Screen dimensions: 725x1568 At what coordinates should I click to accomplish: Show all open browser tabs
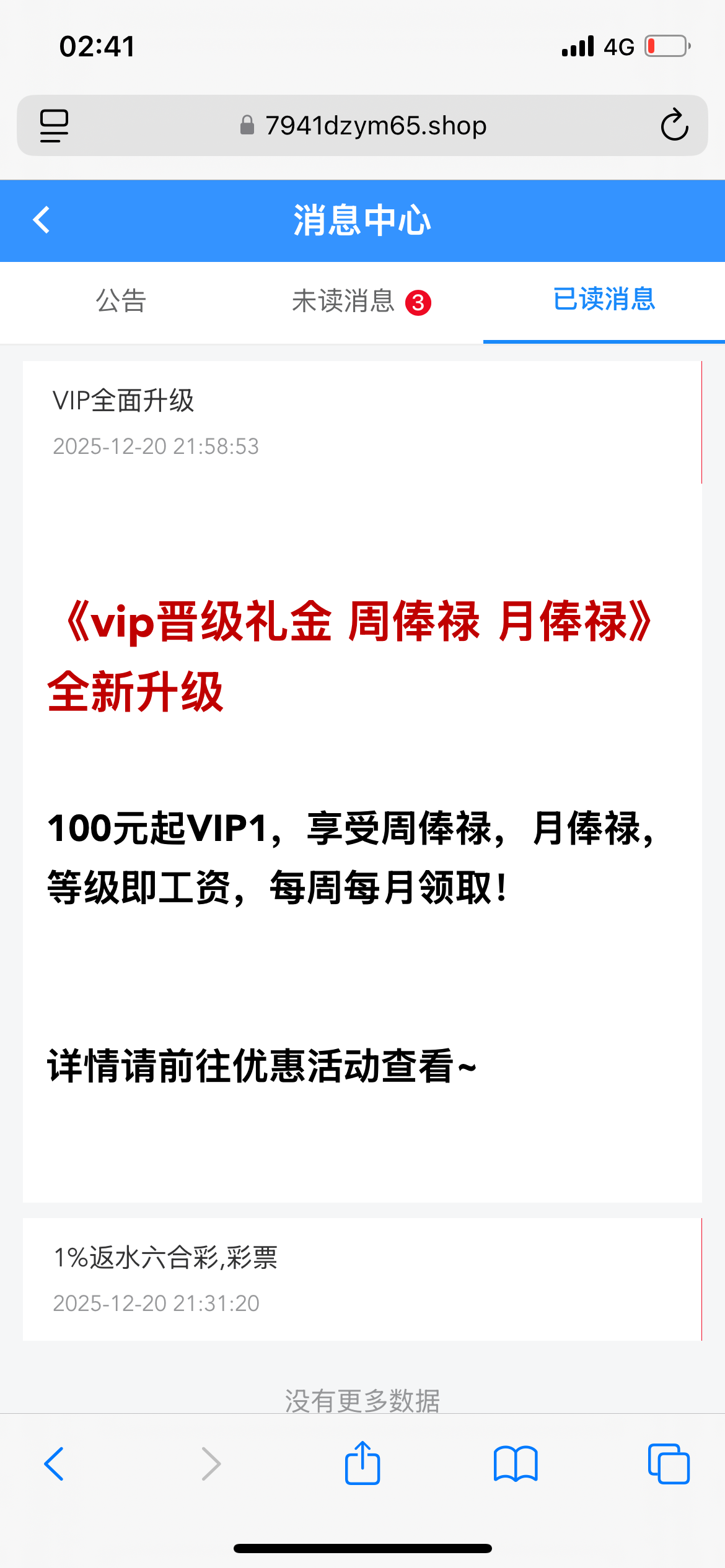668,1464
